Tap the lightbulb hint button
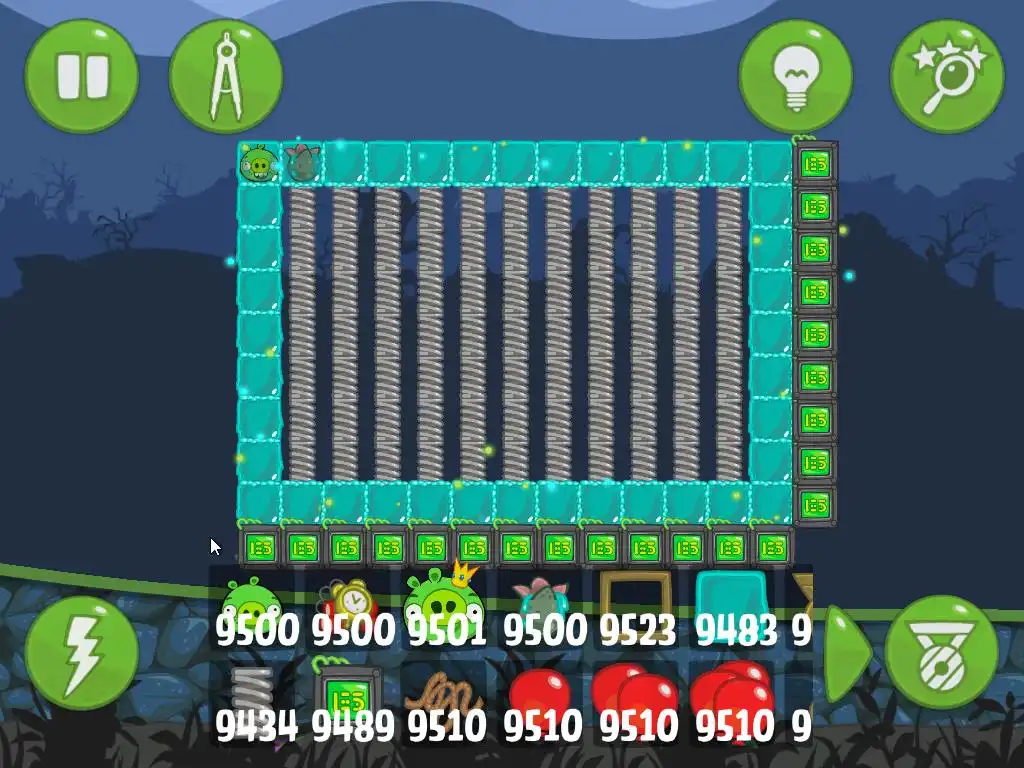 [795, 76]
